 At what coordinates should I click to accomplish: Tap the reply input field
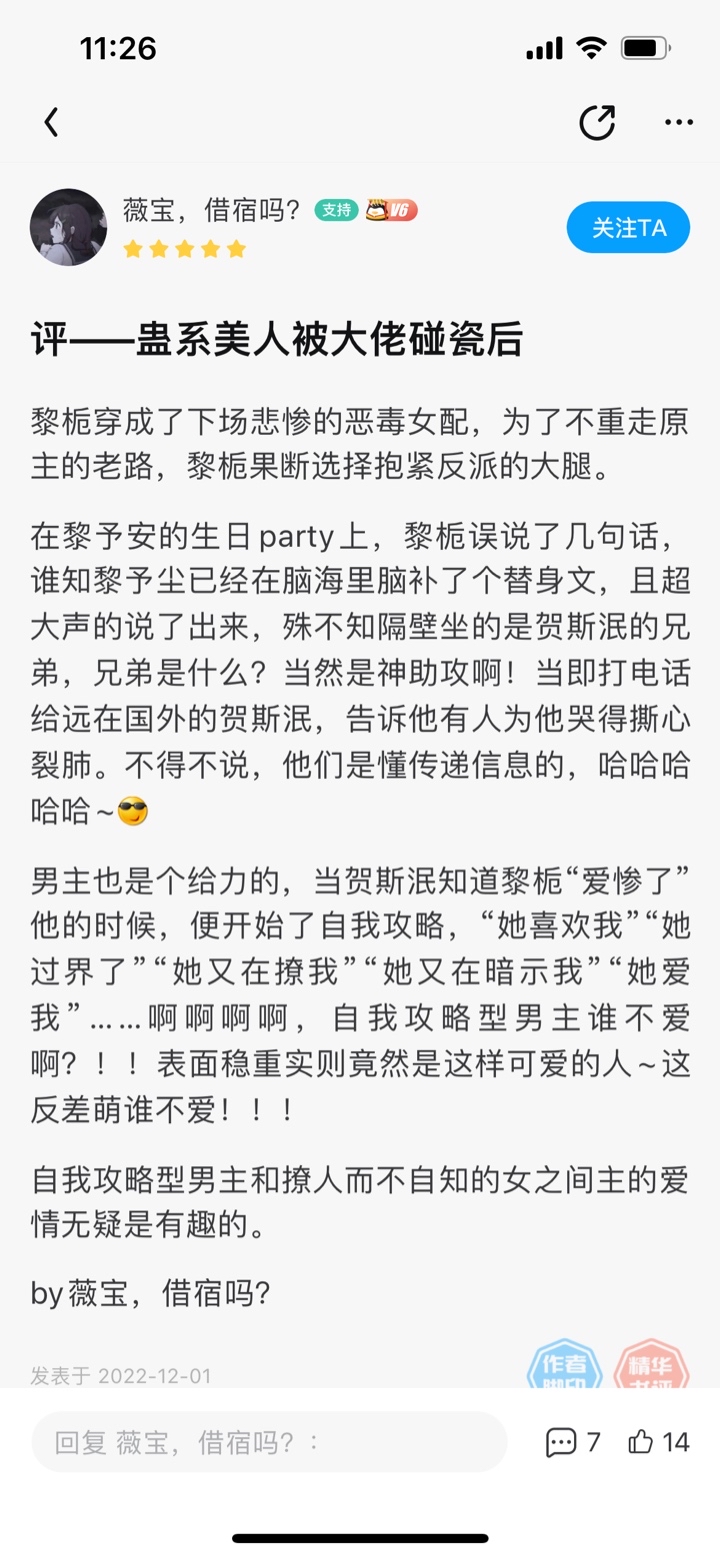(x=269, y=1442)
